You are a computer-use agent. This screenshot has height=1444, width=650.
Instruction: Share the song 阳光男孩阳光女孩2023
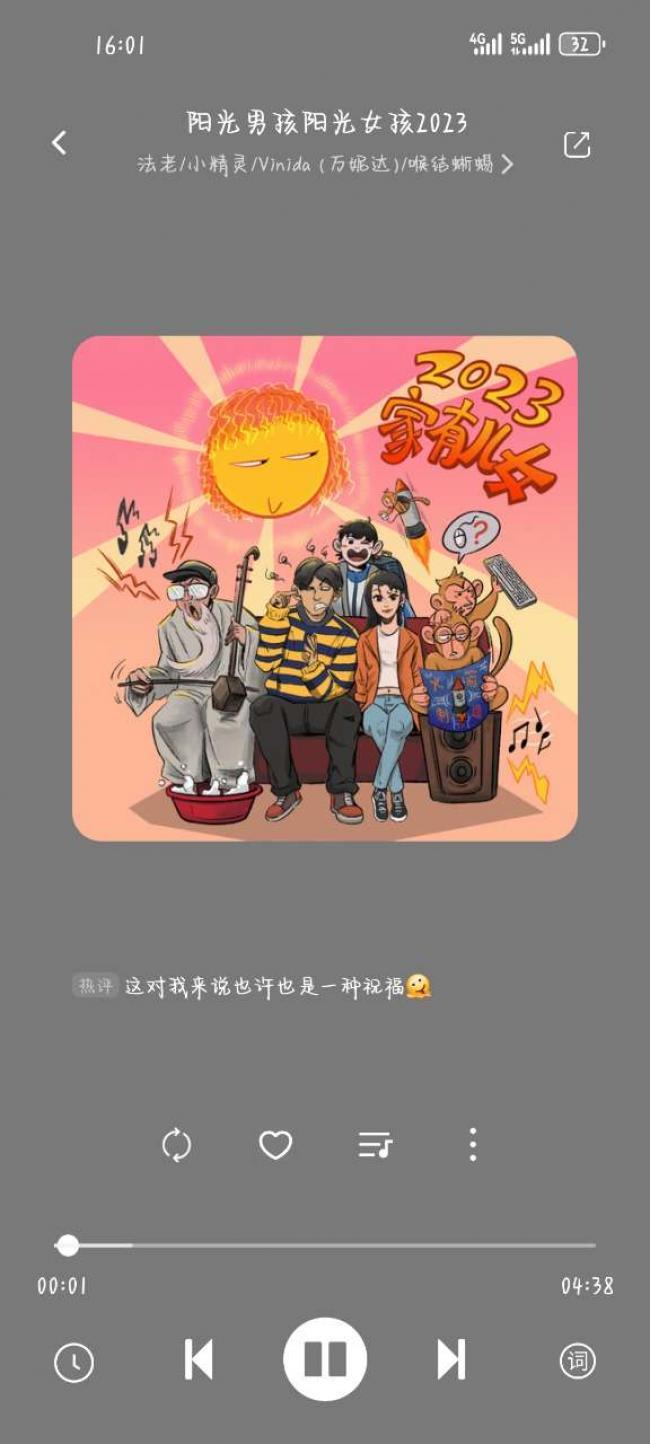point(577,144)
